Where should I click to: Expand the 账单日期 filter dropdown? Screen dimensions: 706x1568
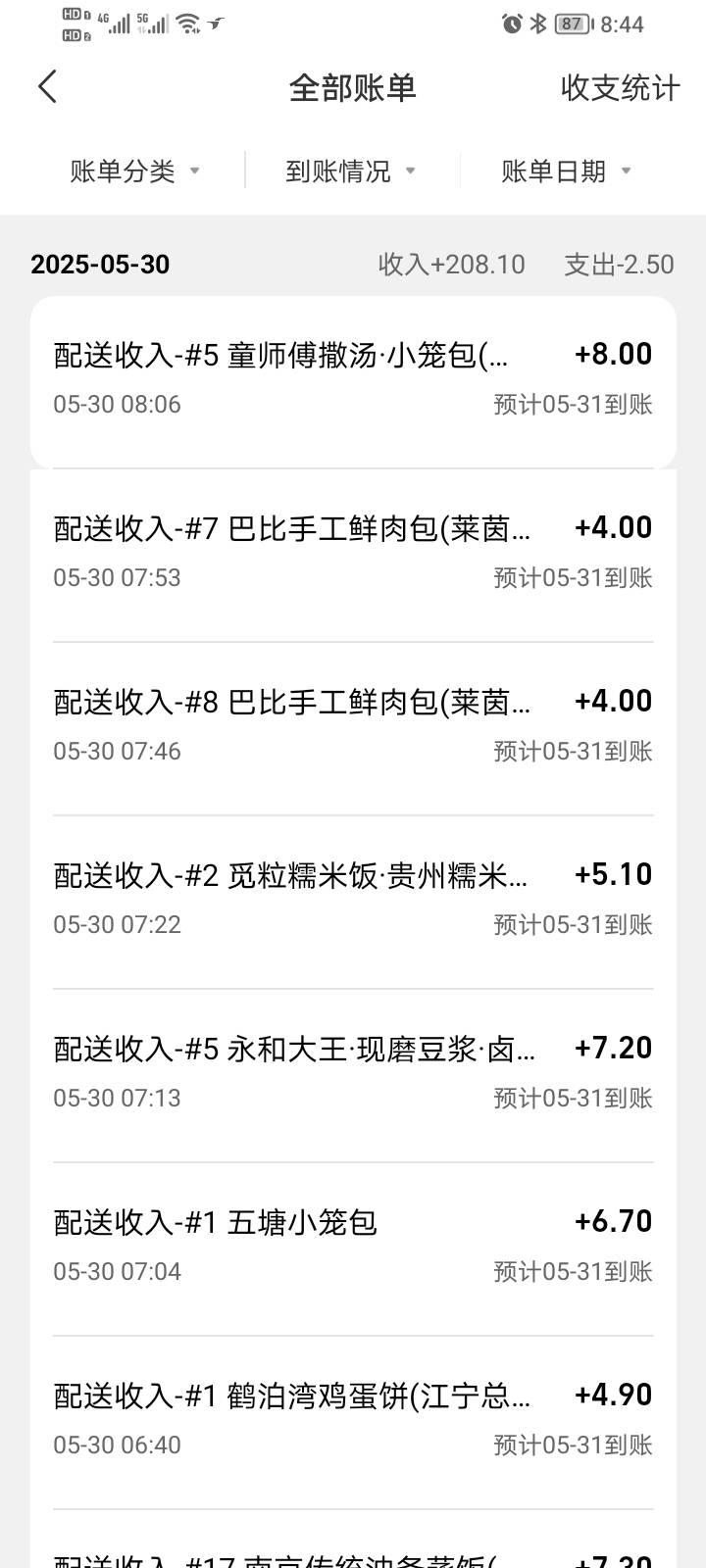(567, 171)
